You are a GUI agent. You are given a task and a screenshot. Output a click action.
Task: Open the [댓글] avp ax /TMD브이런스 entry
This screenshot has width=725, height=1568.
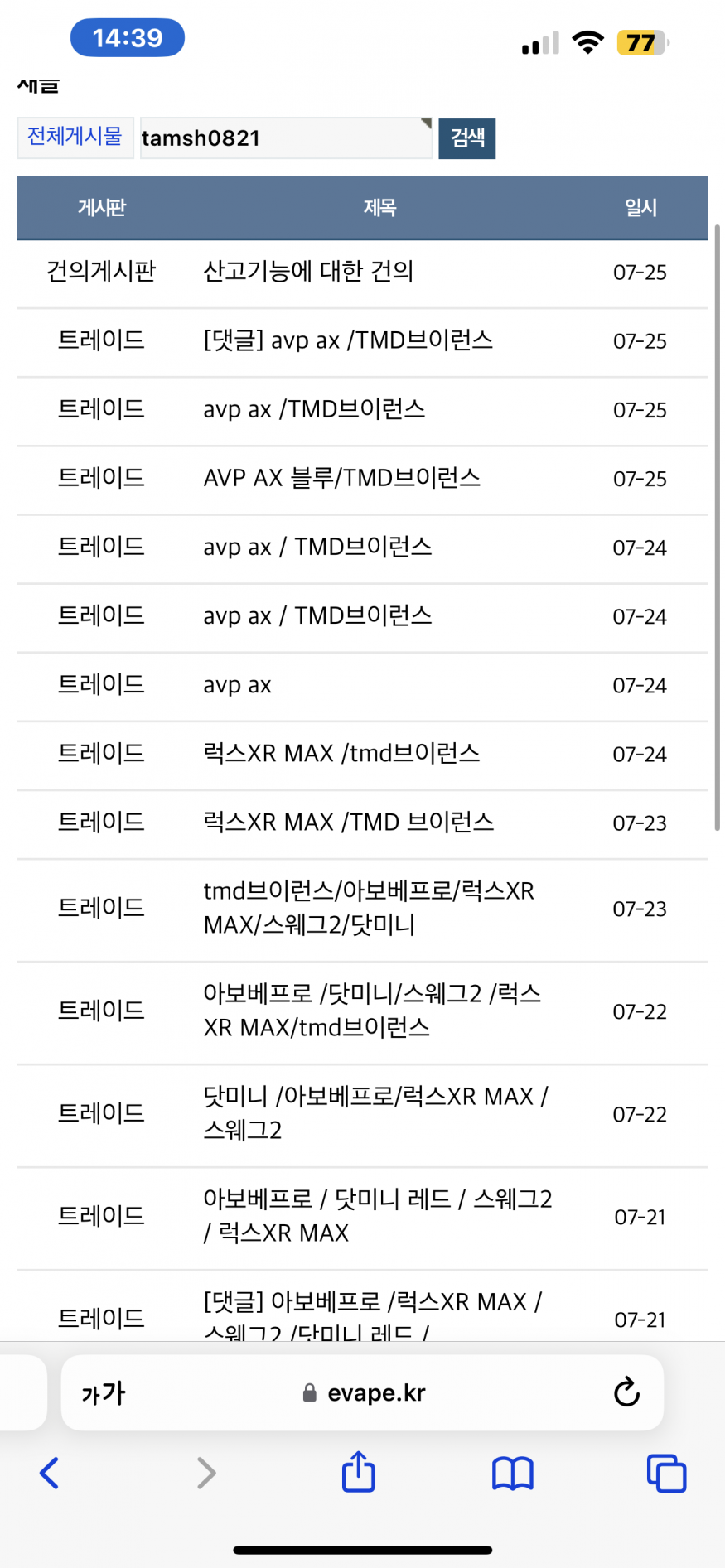pos(348,340)
